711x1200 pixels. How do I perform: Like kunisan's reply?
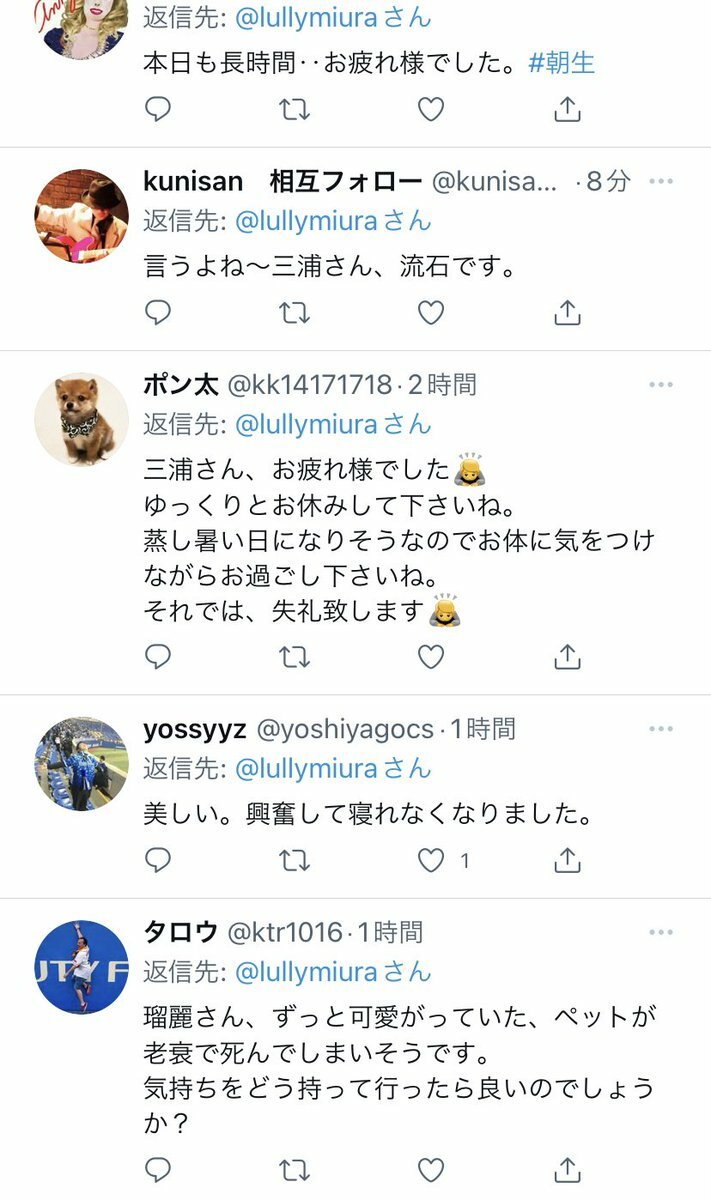click(430, 313)
